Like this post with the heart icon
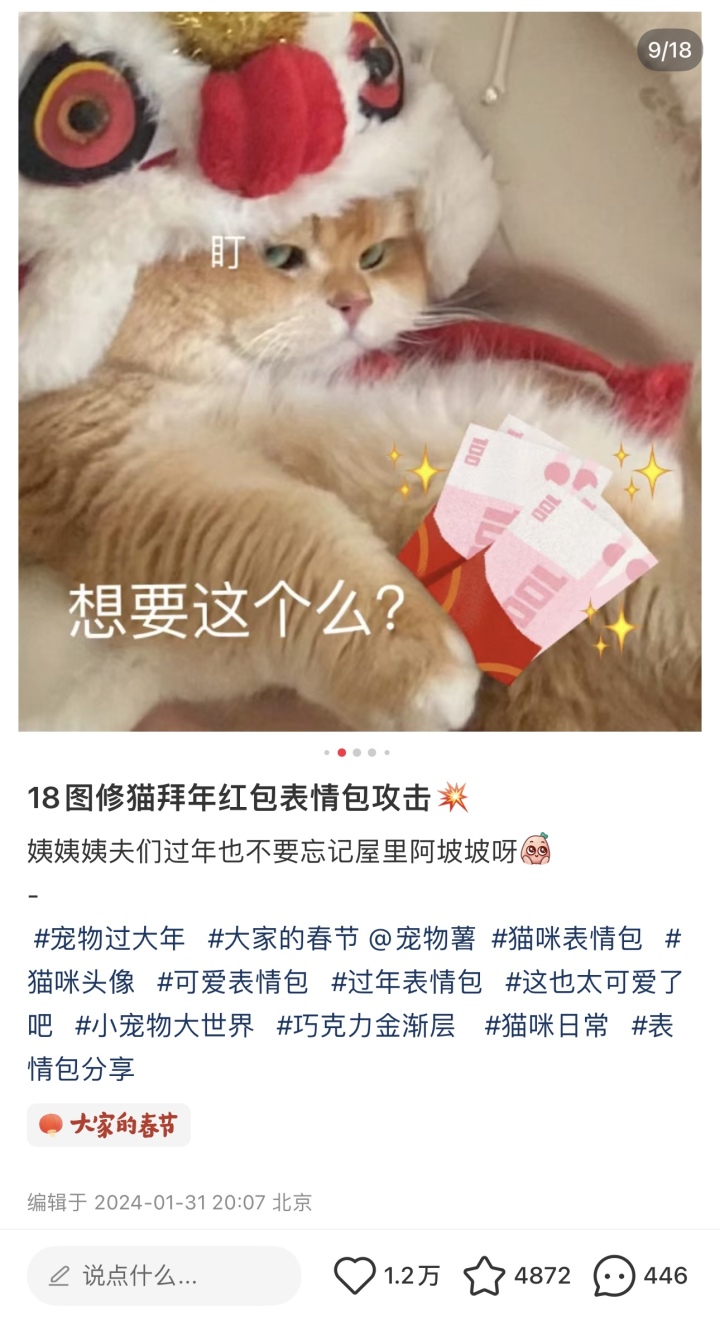The image size is (720, 1321). (354, 1276)
